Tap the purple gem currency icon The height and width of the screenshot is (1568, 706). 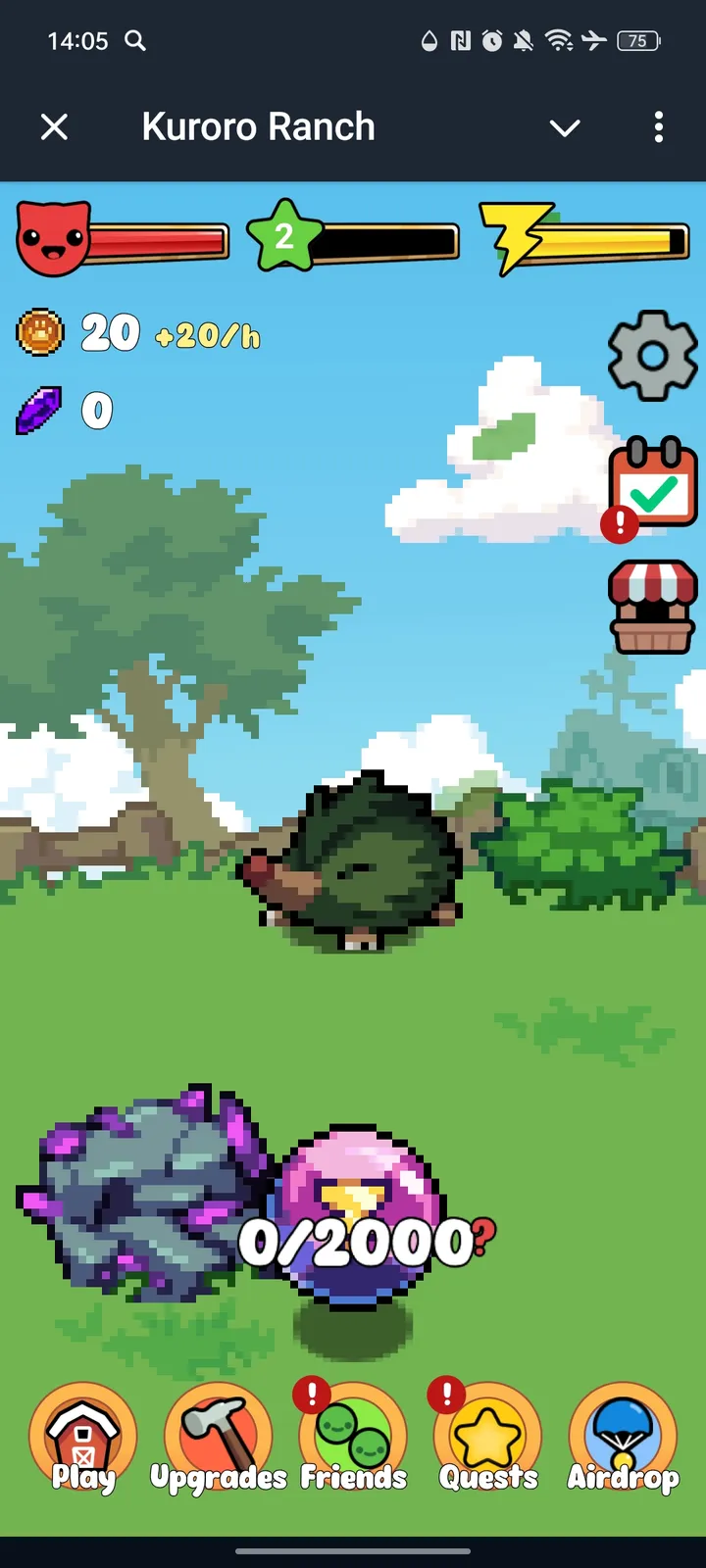[x=39, y=410]
